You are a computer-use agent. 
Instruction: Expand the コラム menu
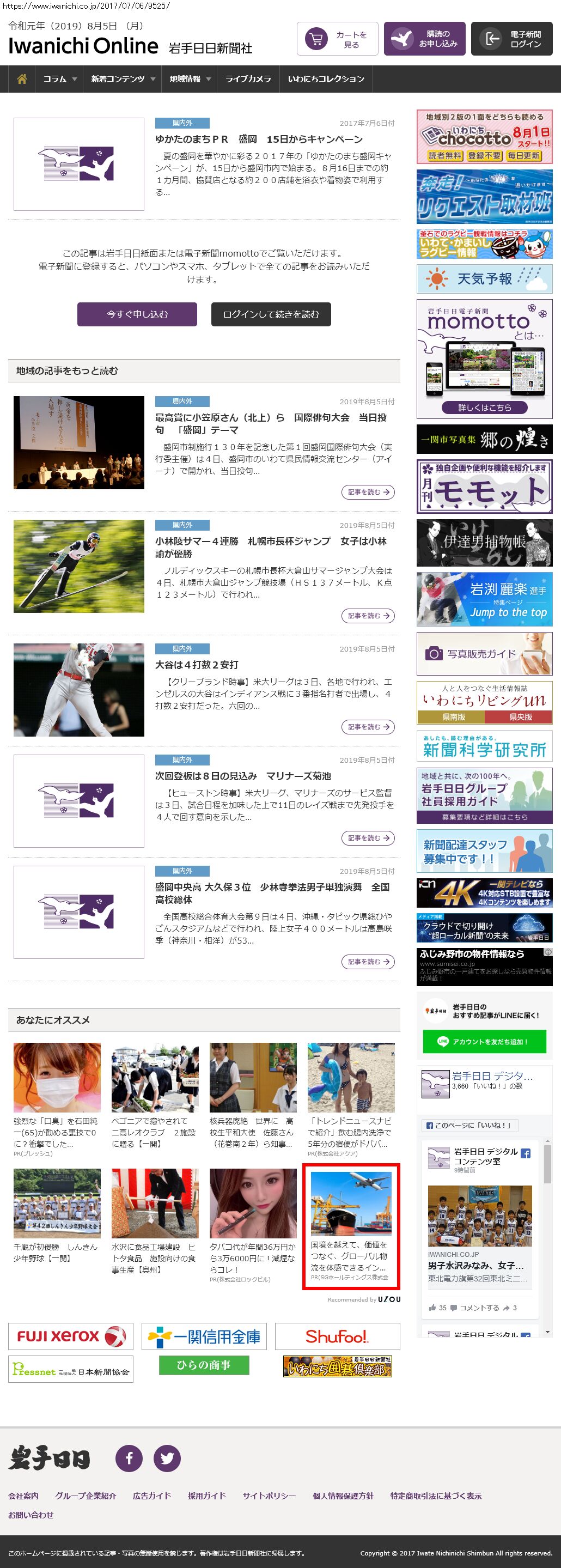pyautogui.click(x=59, y=79)
